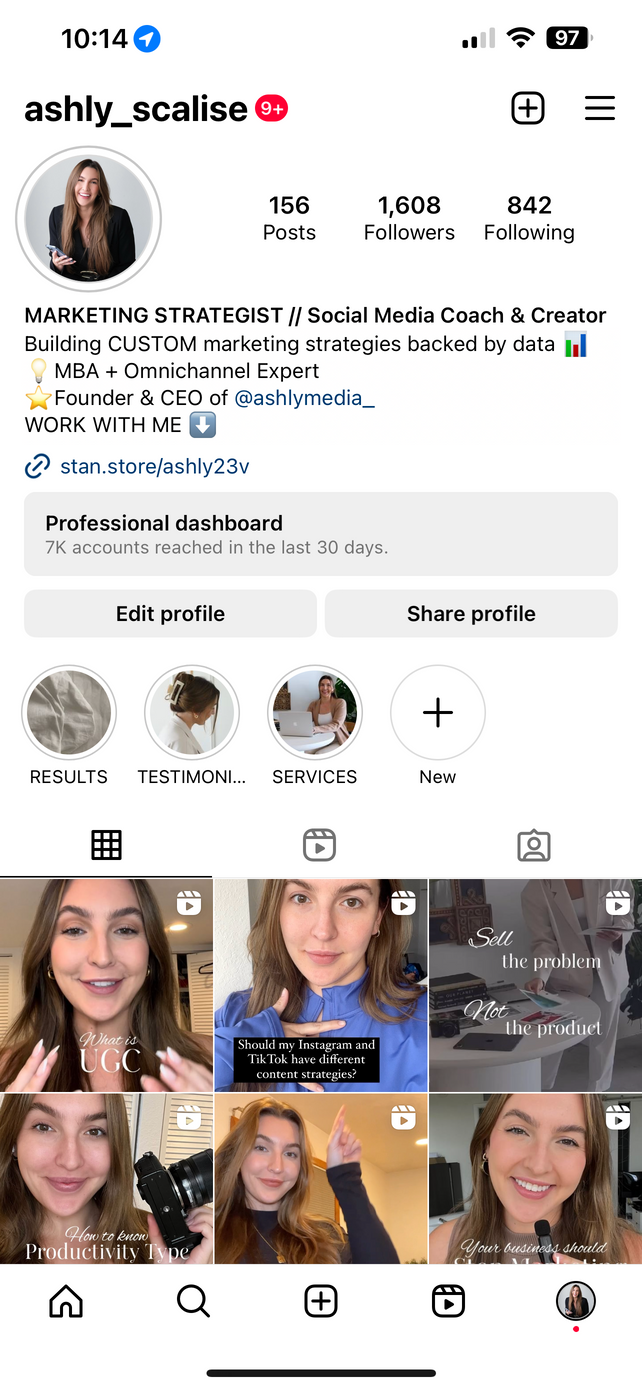The width and height of the screenshot is (642, 1389).
Task: Open the SERVICES story highlight
Action: [315, 713]
